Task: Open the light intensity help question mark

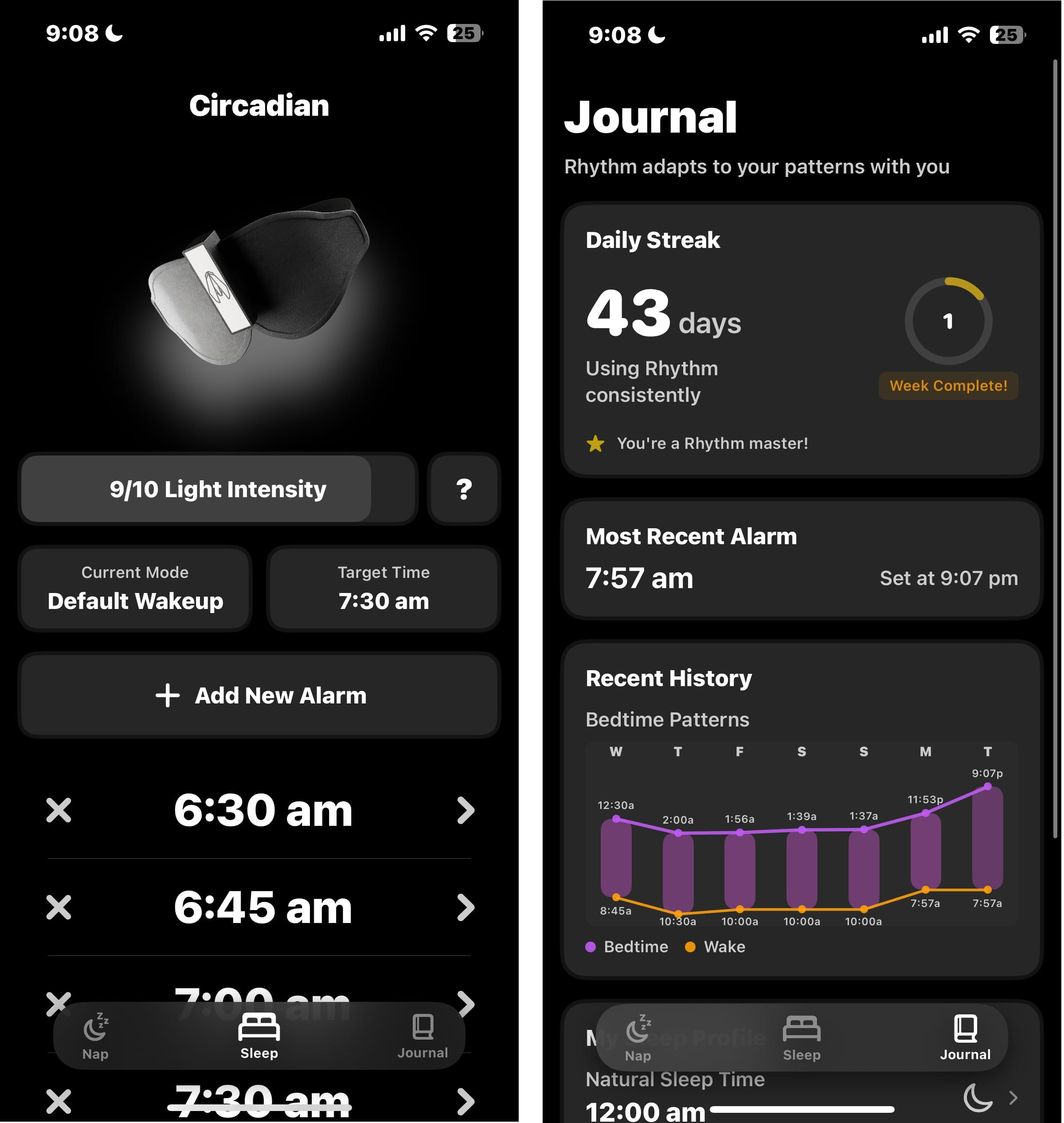Action: pos(465,489)
